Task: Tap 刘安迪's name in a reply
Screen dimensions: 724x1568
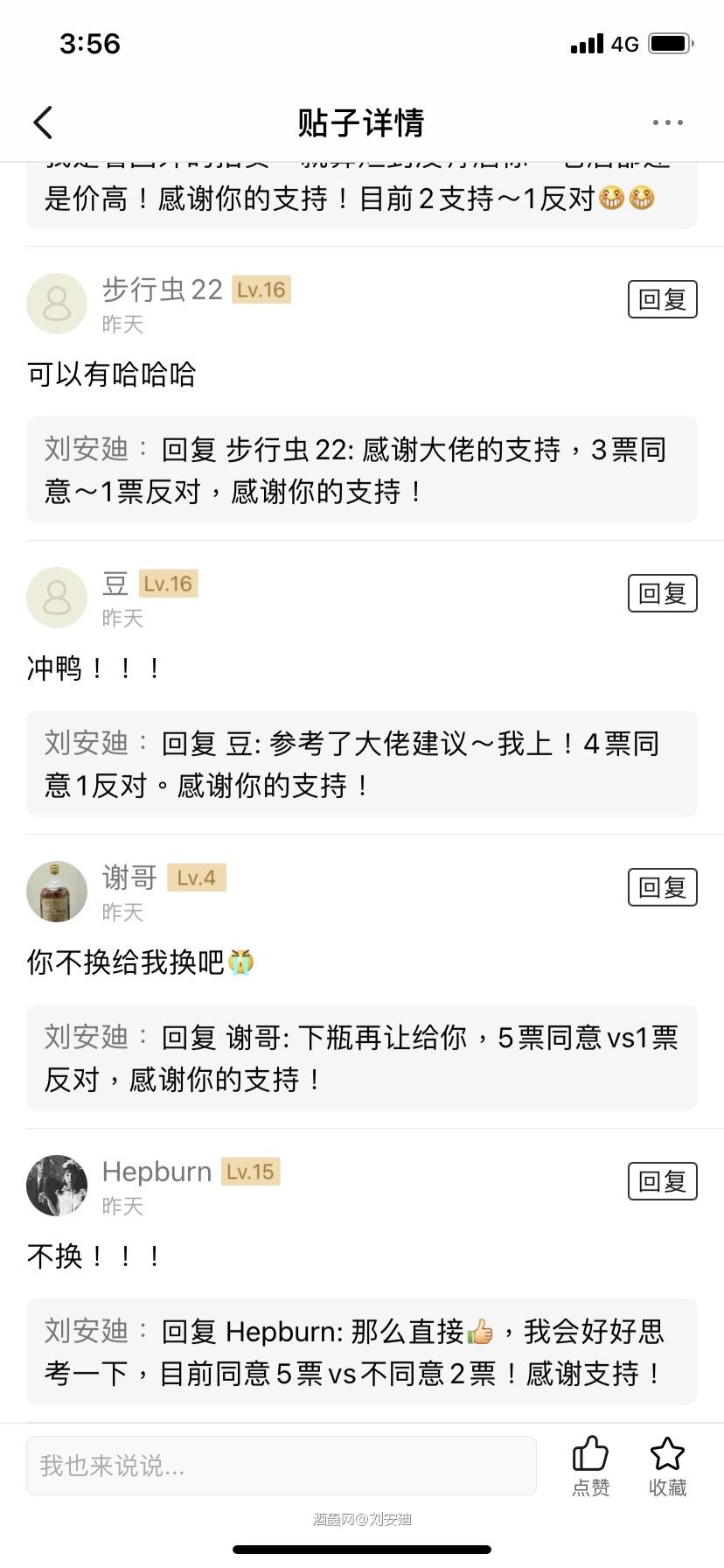Action: tap(85, 449)
